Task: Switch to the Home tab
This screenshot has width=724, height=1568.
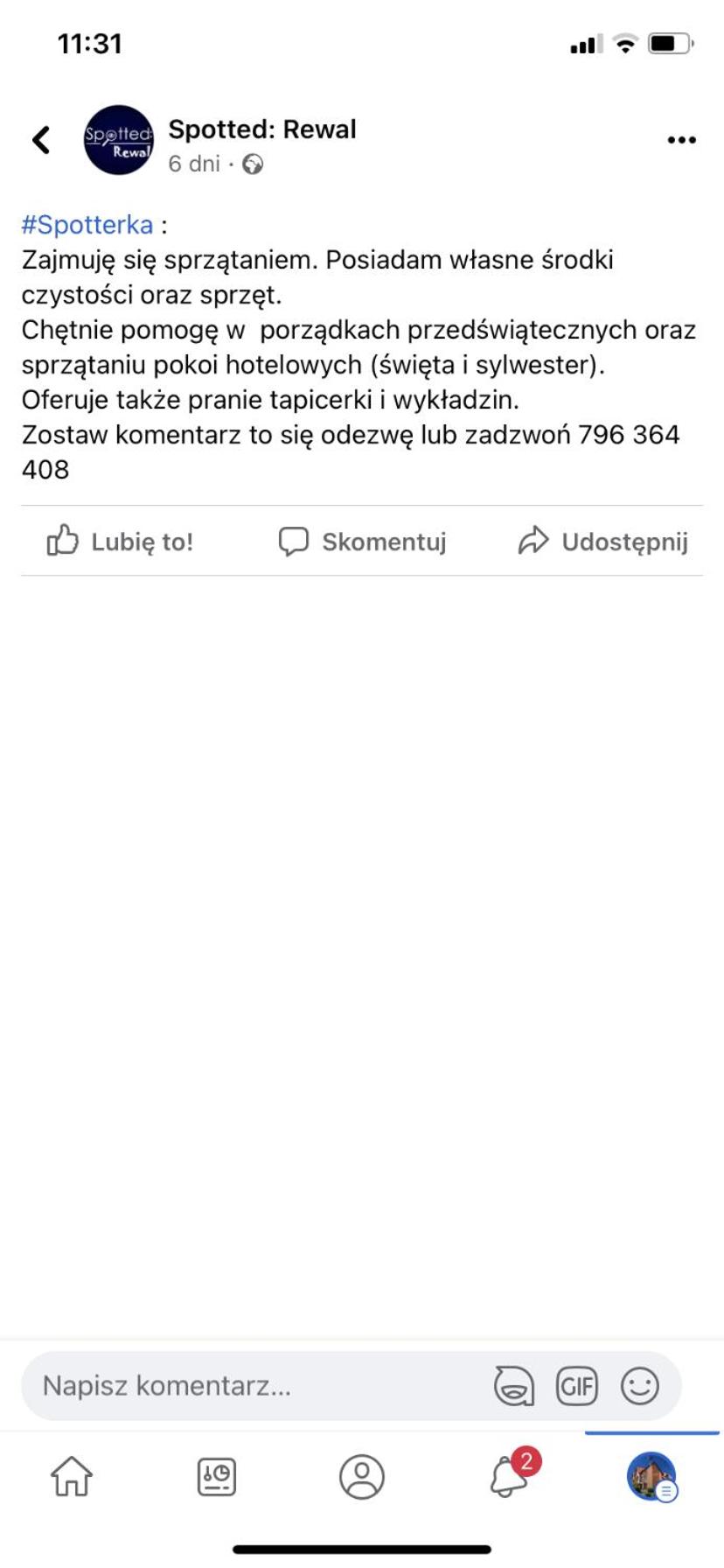Action: click(x=72, y=1477)
